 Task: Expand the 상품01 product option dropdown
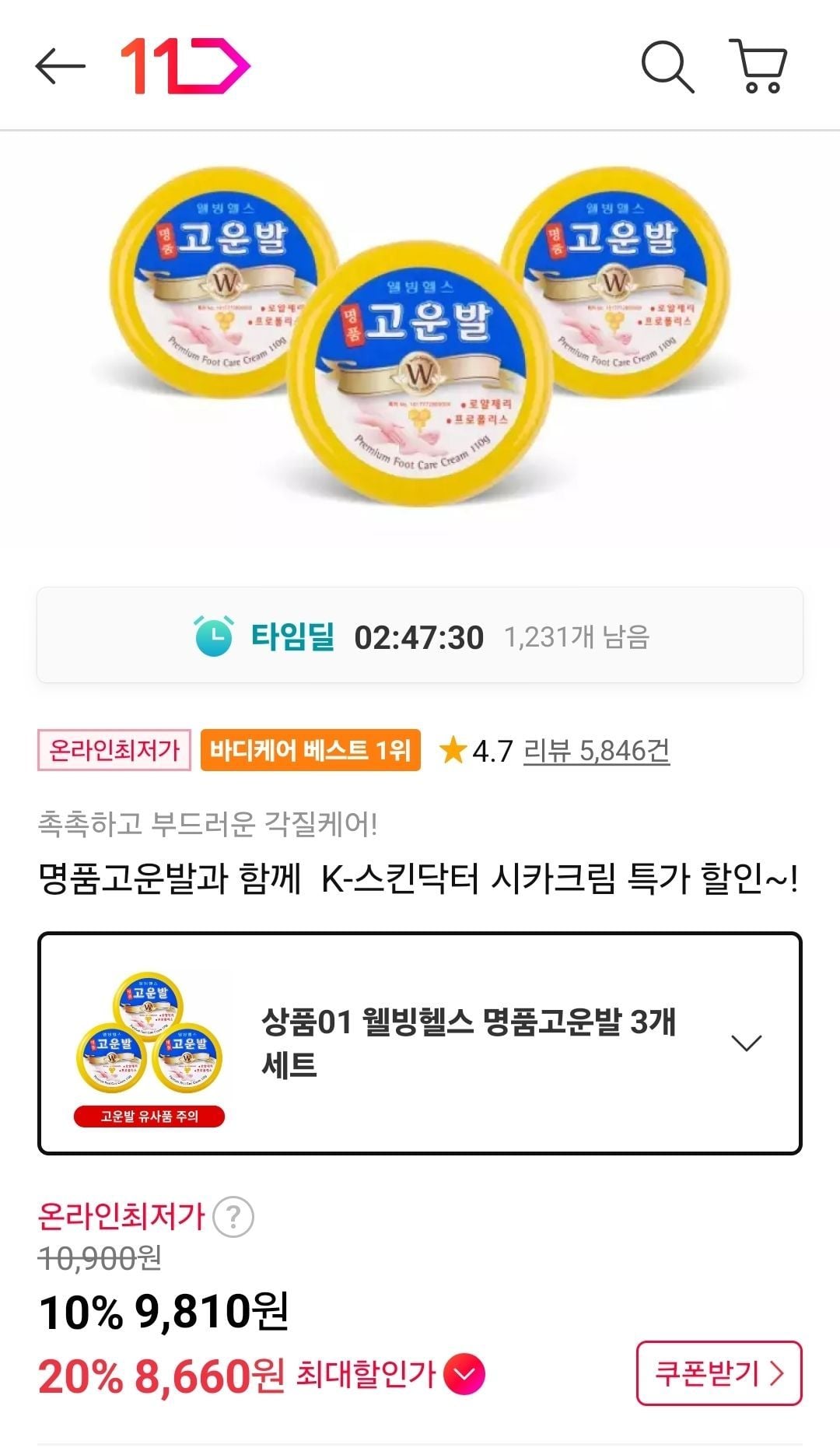click(x=746, y=1043)
